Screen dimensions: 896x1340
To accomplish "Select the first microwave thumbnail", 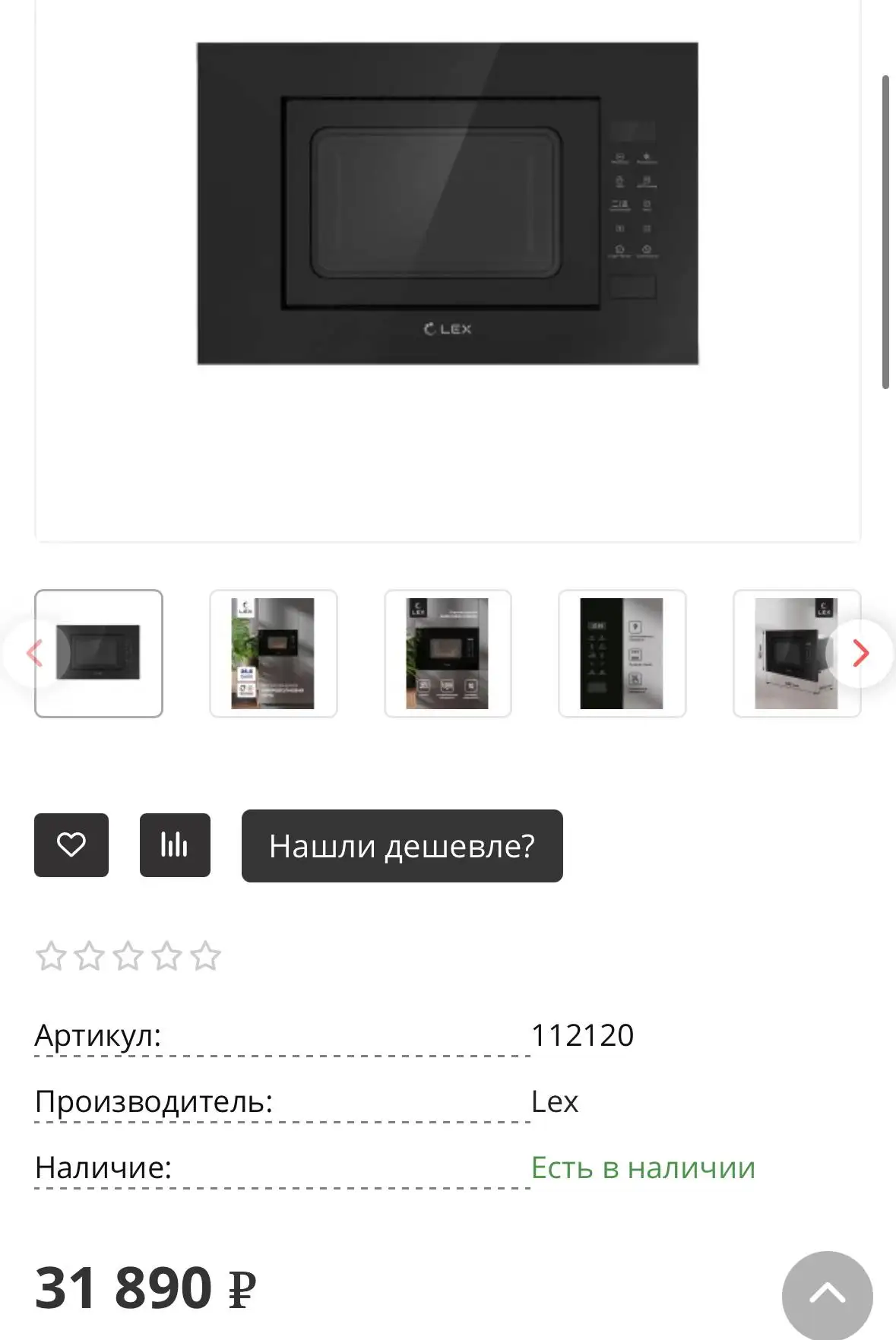I will point(100,652).
